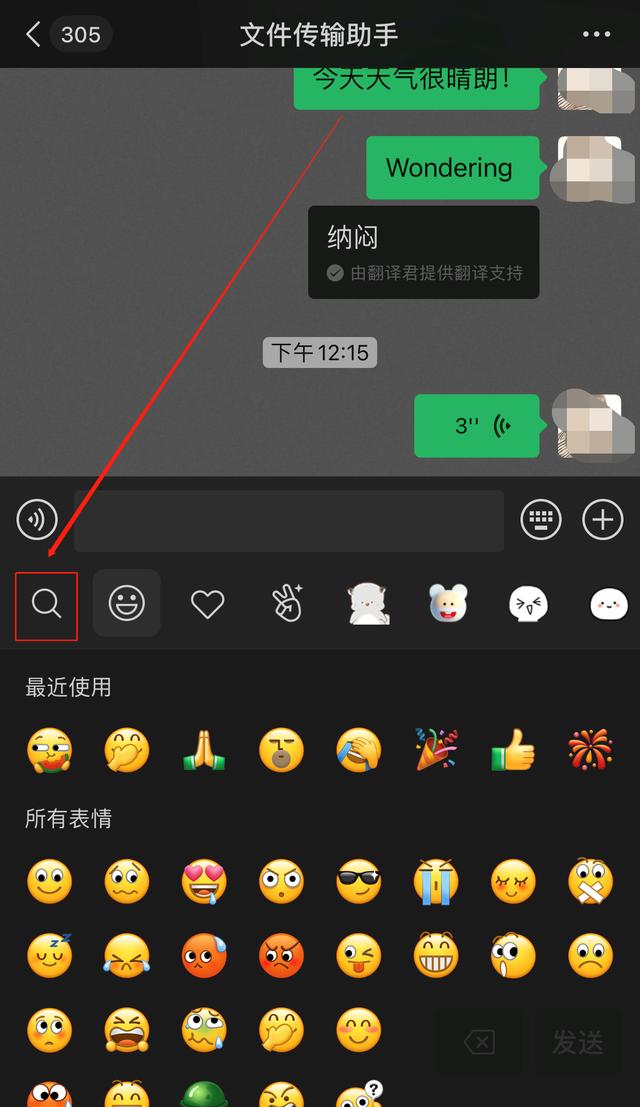Viewport: 640px width, 1107px height.
Task: Insert the heart-eyes emoji
Action: point(204,881)
